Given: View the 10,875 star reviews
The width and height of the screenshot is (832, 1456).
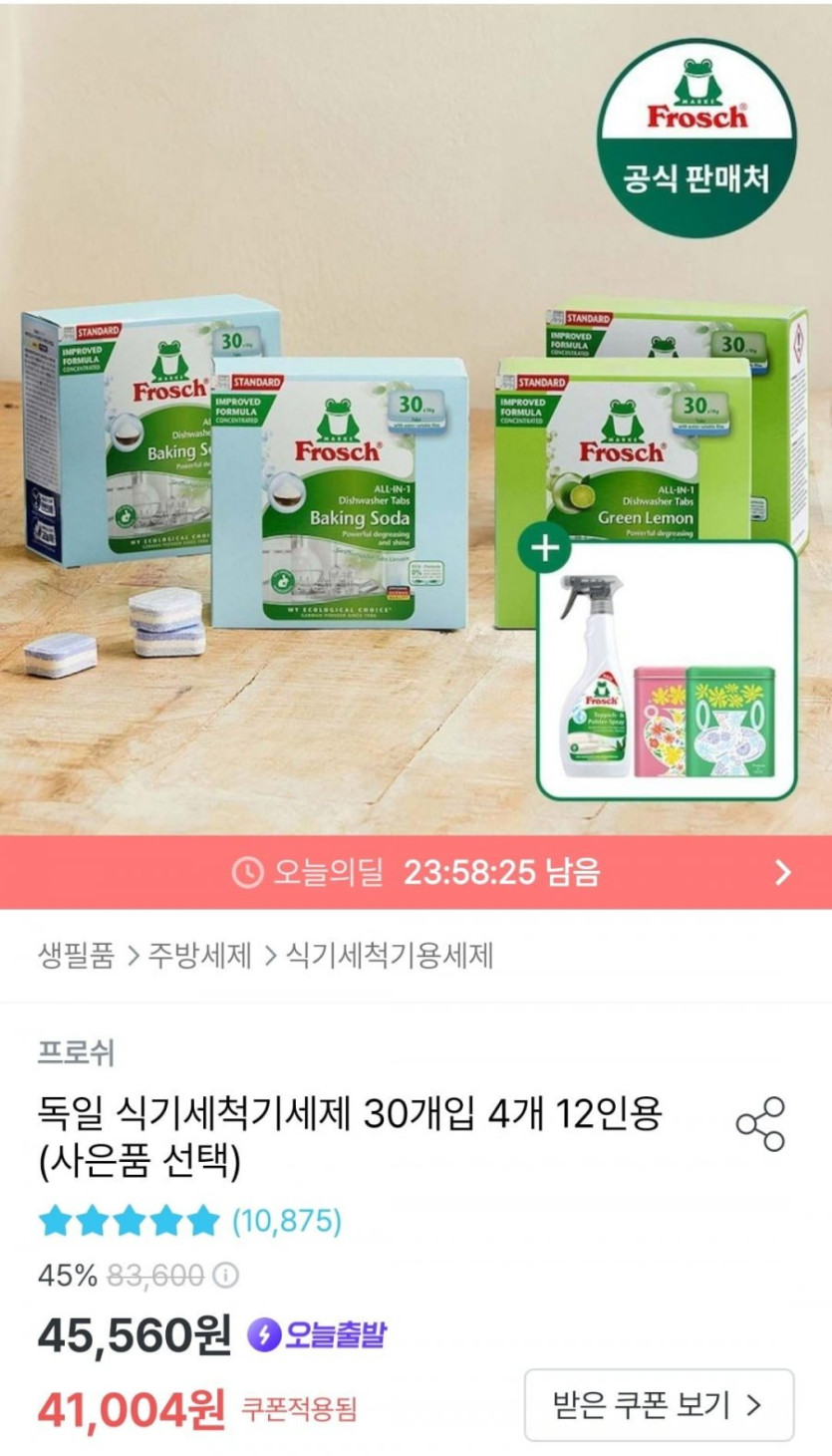Looking at the screenshot, I should click(189, 1220).
